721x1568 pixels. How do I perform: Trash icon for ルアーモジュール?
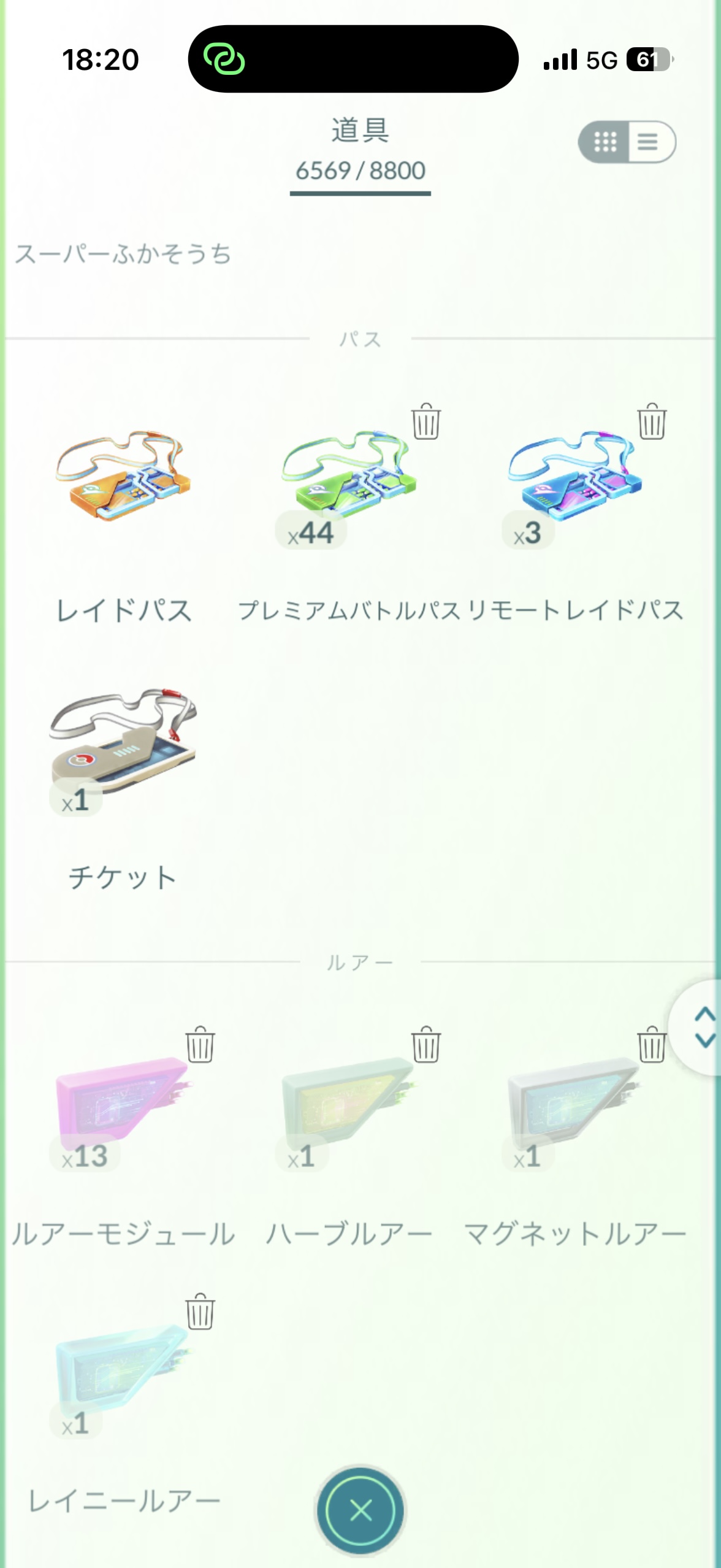pyautogui.click(x=200, y=1045)
